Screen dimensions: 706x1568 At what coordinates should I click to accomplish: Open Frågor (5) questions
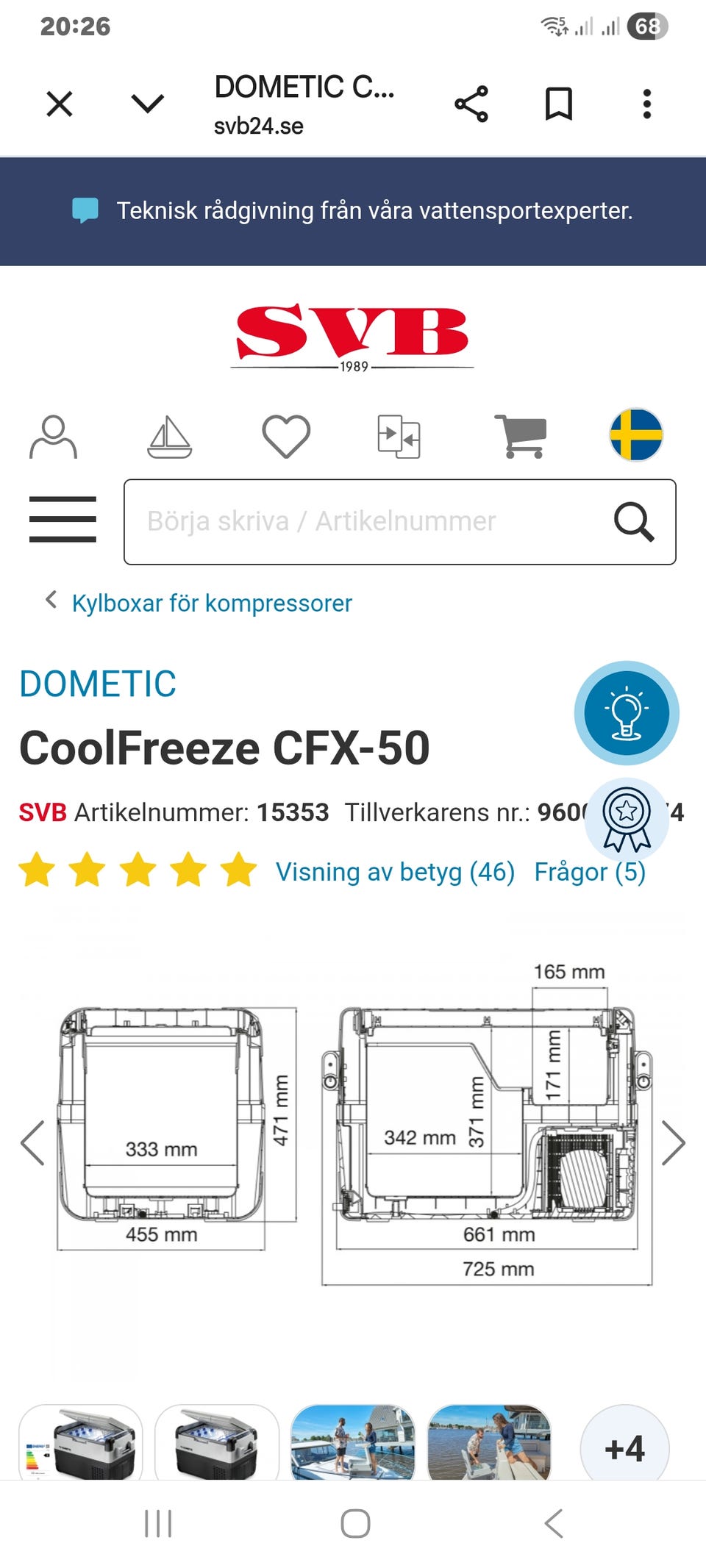click(590, 872)
